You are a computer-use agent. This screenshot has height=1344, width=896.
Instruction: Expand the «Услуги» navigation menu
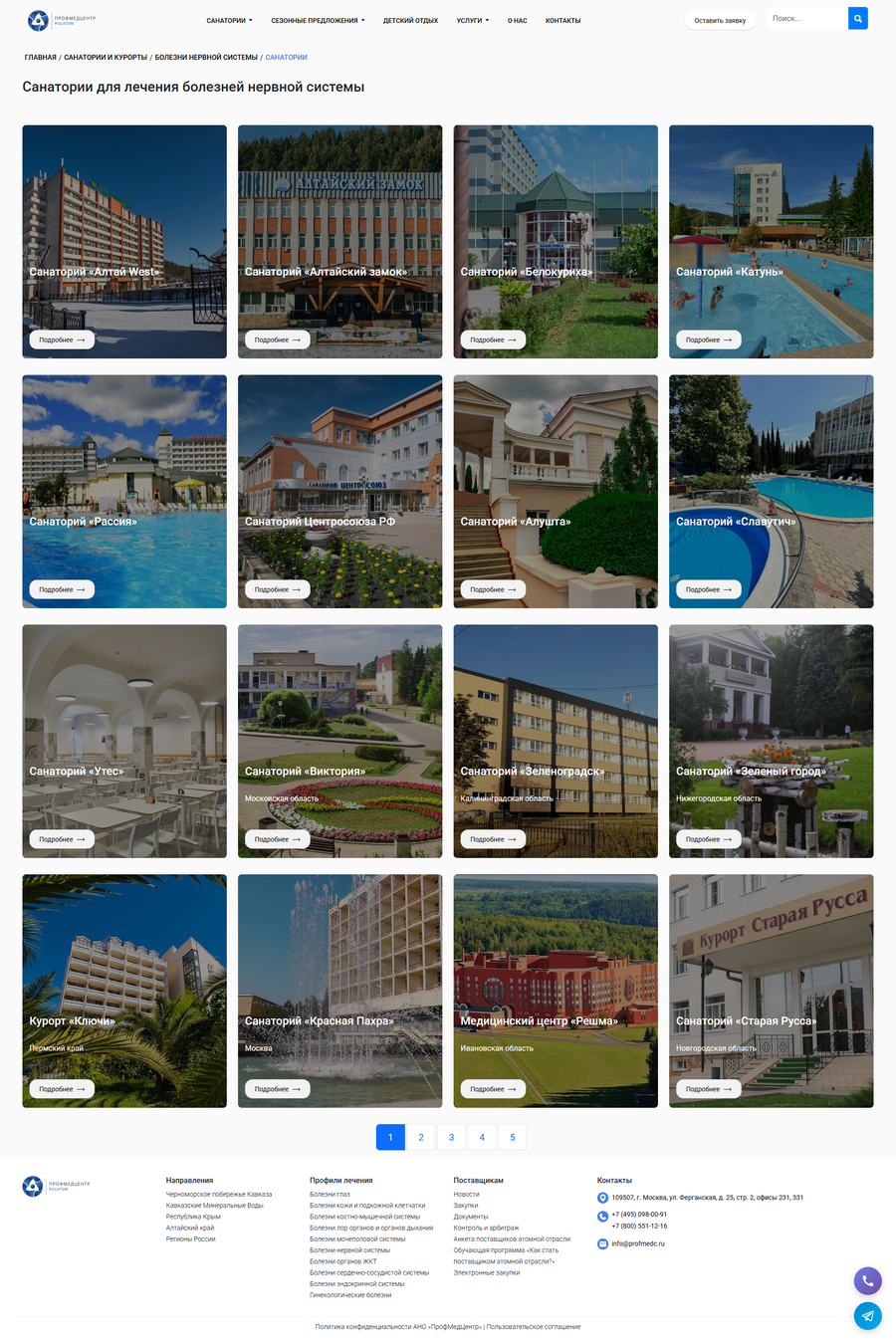(x=472, y=21)
